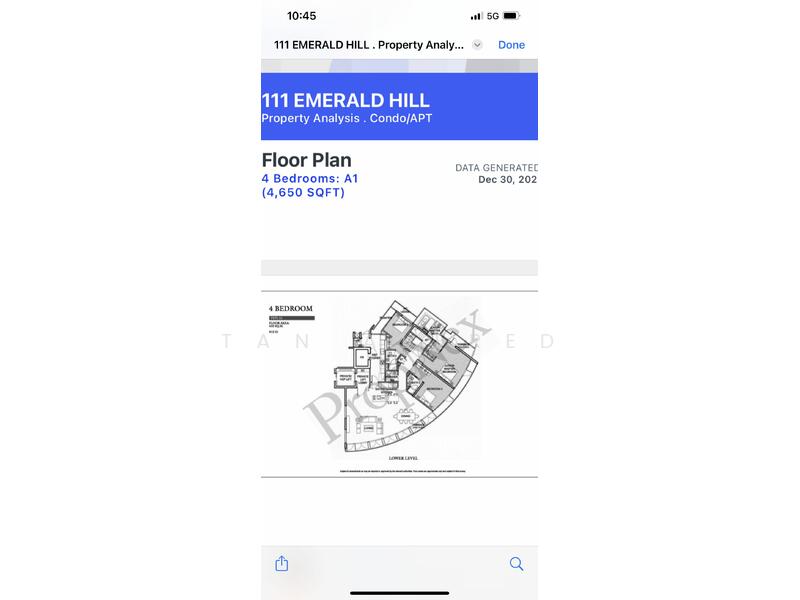This screenshot has height=600, width=800.
Task: Share this property analysis document
Action: coord(282,563)
